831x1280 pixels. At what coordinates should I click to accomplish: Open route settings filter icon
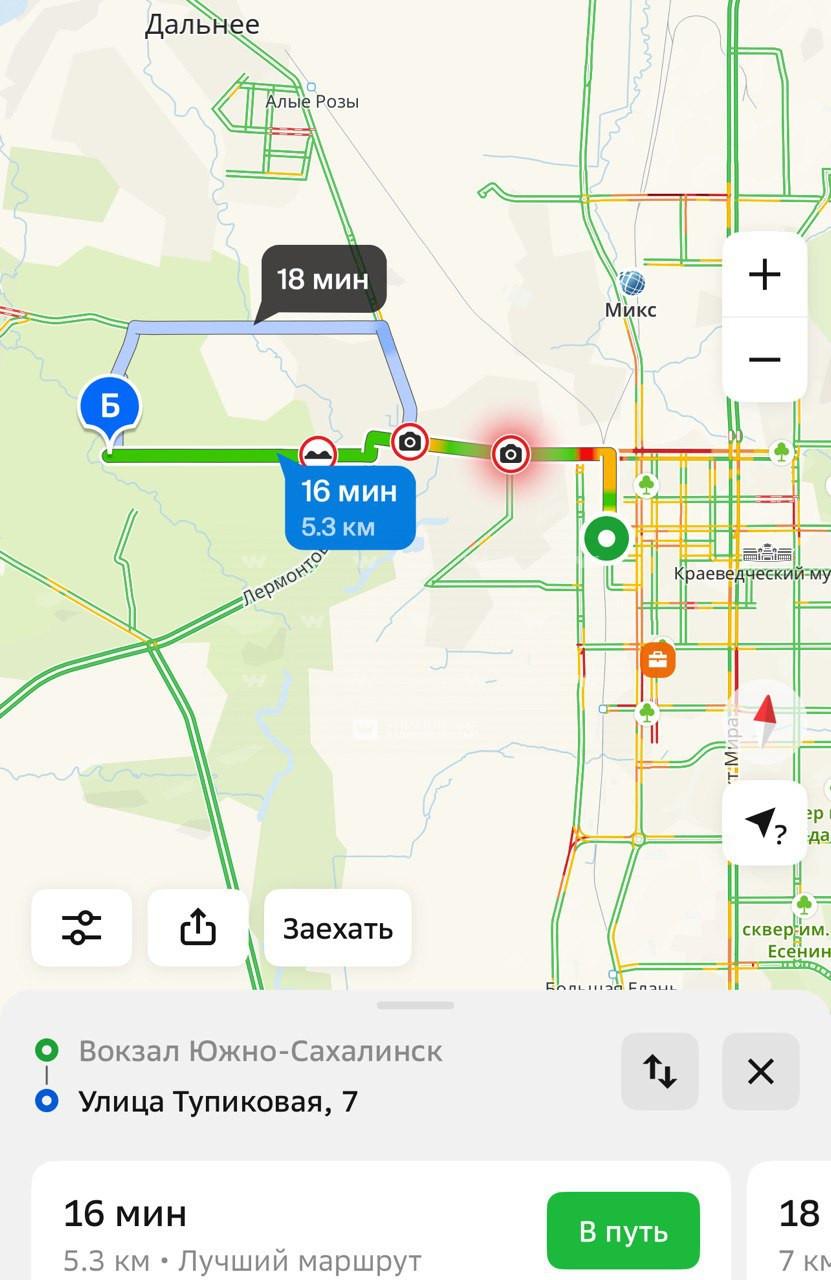pyautogui.click(x=81, y=928)
